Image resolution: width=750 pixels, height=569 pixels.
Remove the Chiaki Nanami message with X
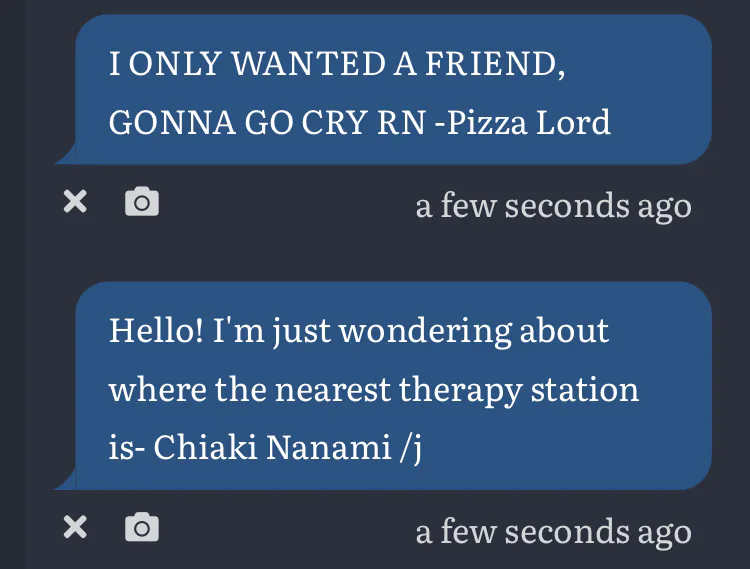click(x=75, y=527)
